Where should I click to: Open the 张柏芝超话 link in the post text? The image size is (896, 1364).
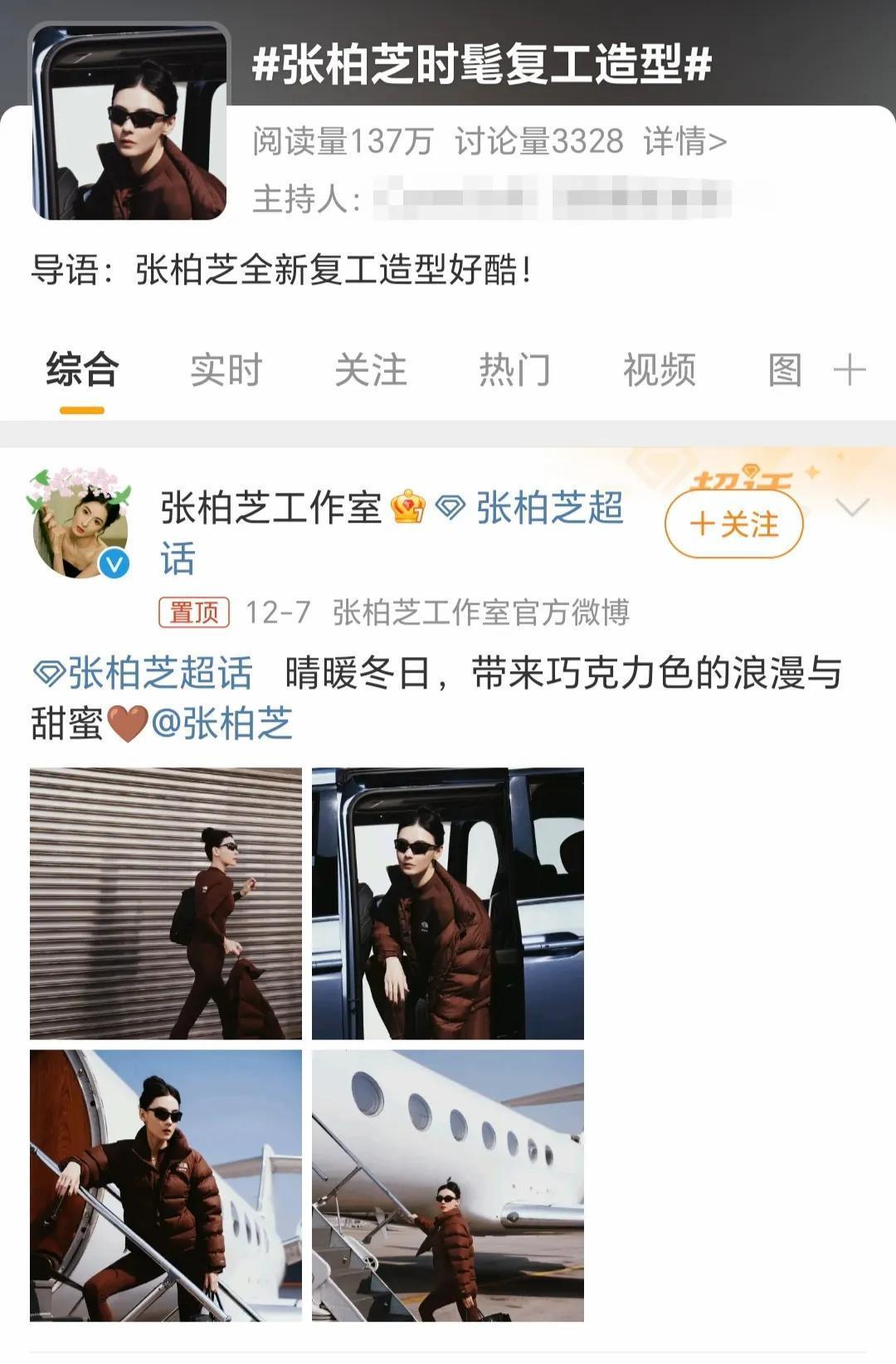pos(144,673)
